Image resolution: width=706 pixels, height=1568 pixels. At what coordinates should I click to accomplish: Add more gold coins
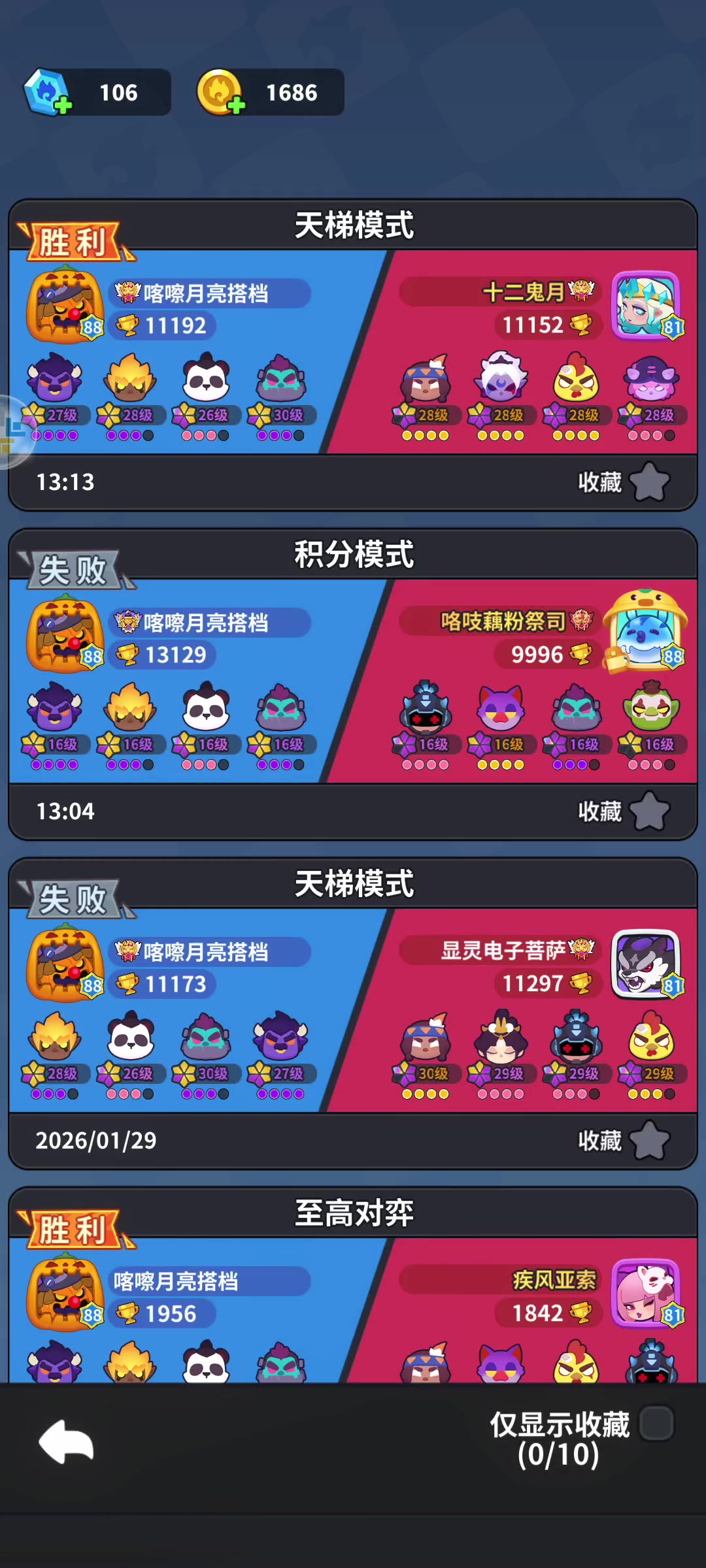pyautogui.click(x=236, y=105)
